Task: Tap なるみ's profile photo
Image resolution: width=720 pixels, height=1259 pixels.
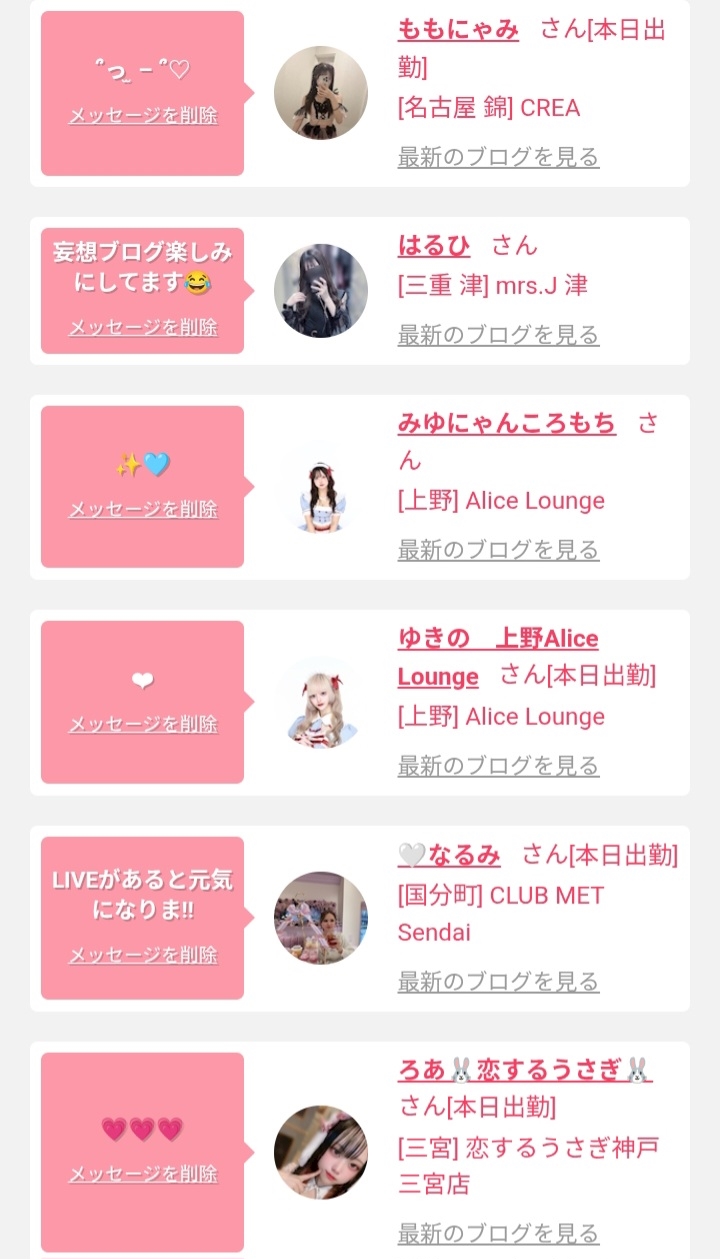Action: [x=321, y=918]
